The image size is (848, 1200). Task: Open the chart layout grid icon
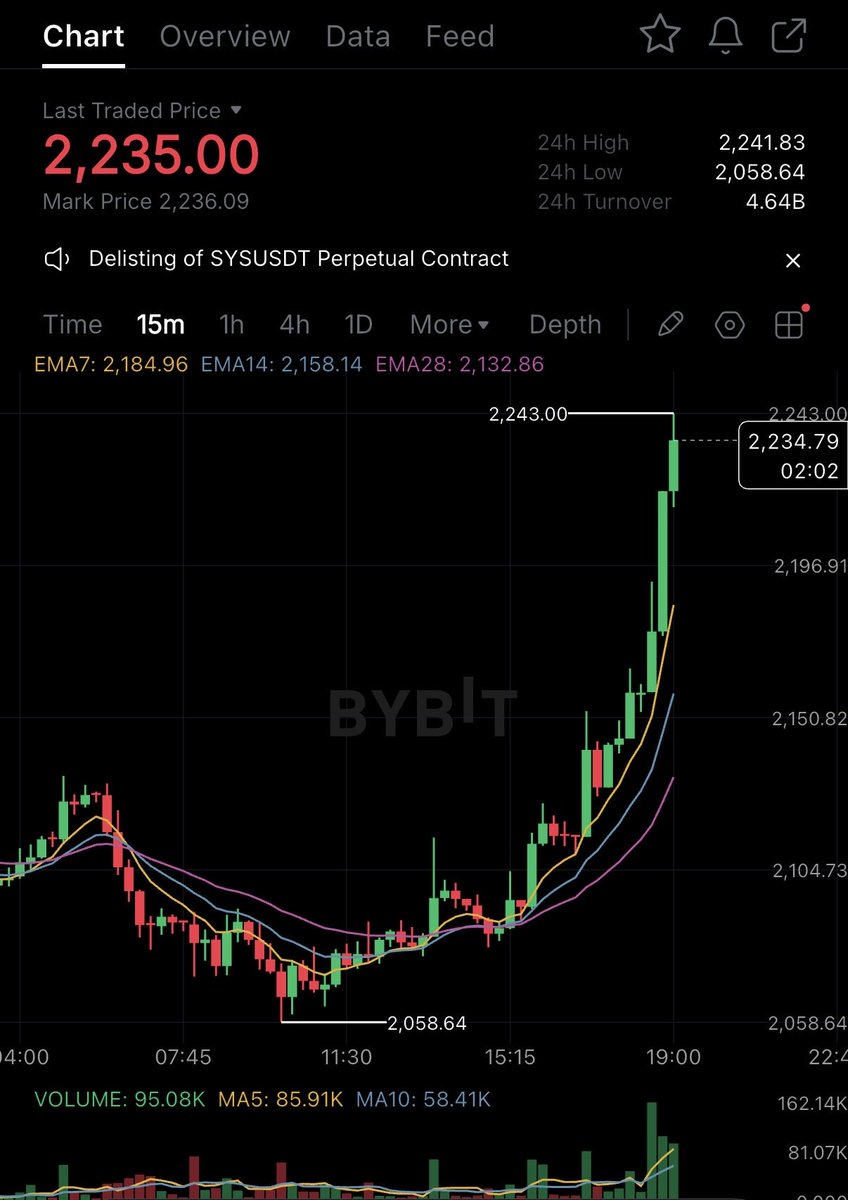(789, 325)
